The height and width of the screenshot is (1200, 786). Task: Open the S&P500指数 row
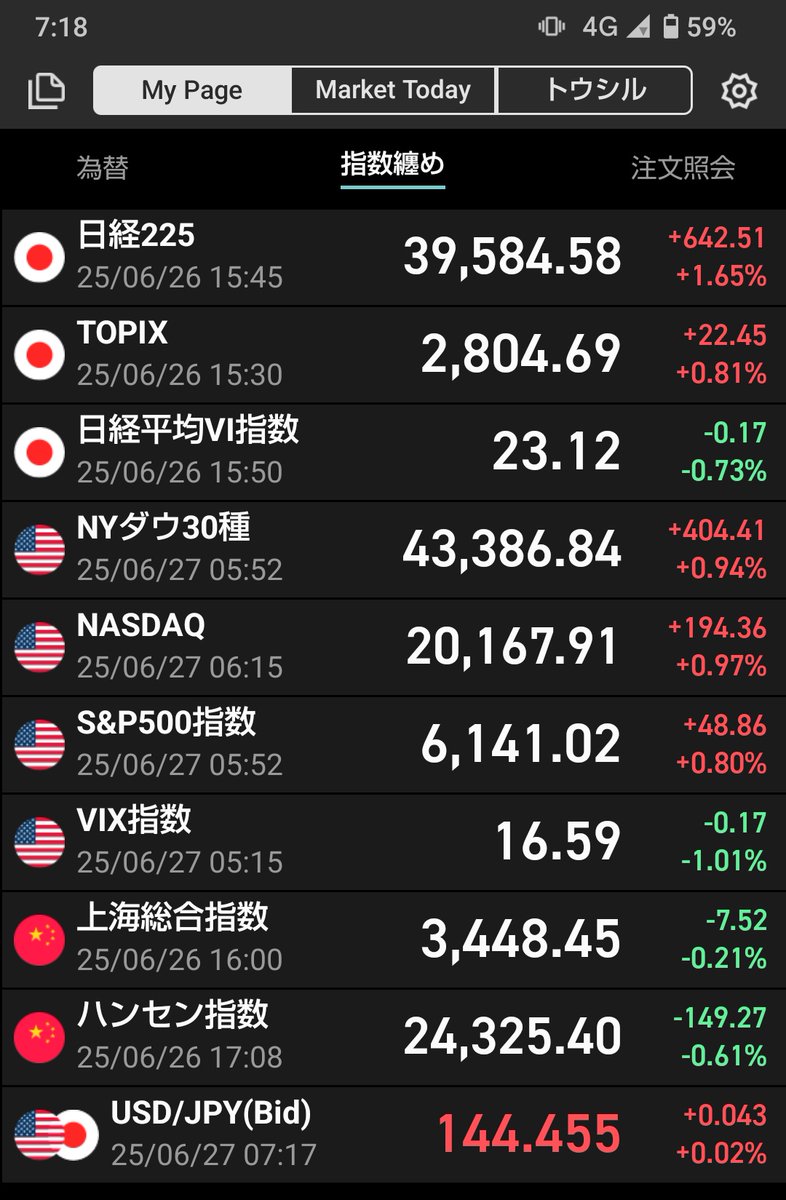click(393, 744)
